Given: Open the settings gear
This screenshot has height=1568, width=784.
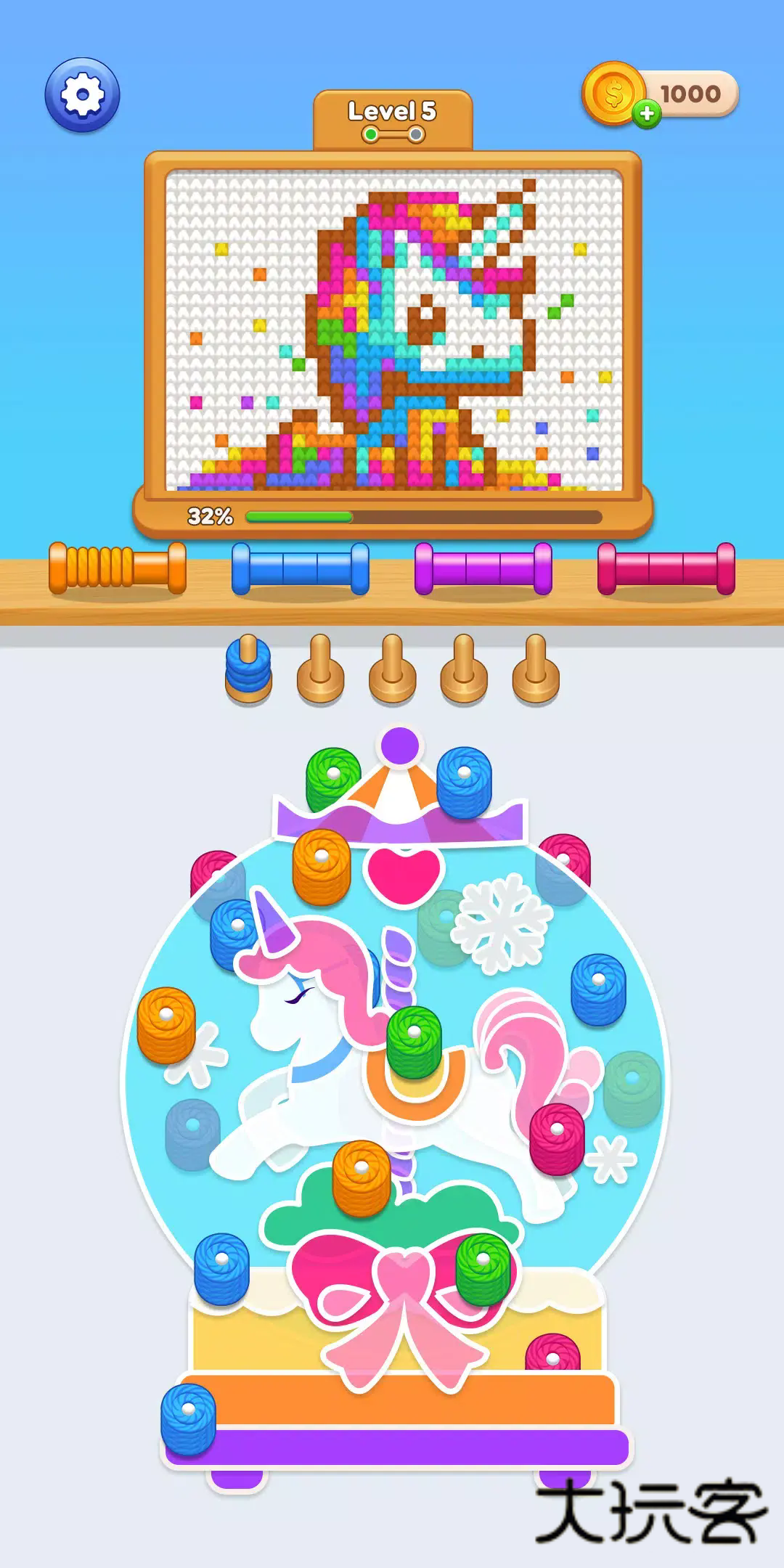Looking at the screenshot, I should click(82, 95).
